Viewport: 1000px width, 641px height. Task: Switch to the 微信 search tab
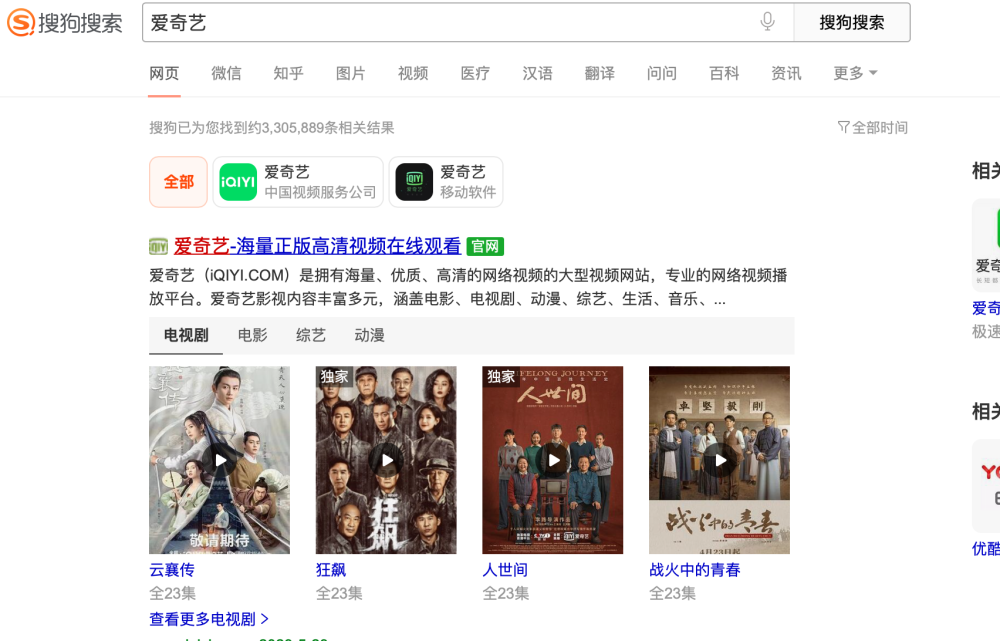tap(226, 73)
